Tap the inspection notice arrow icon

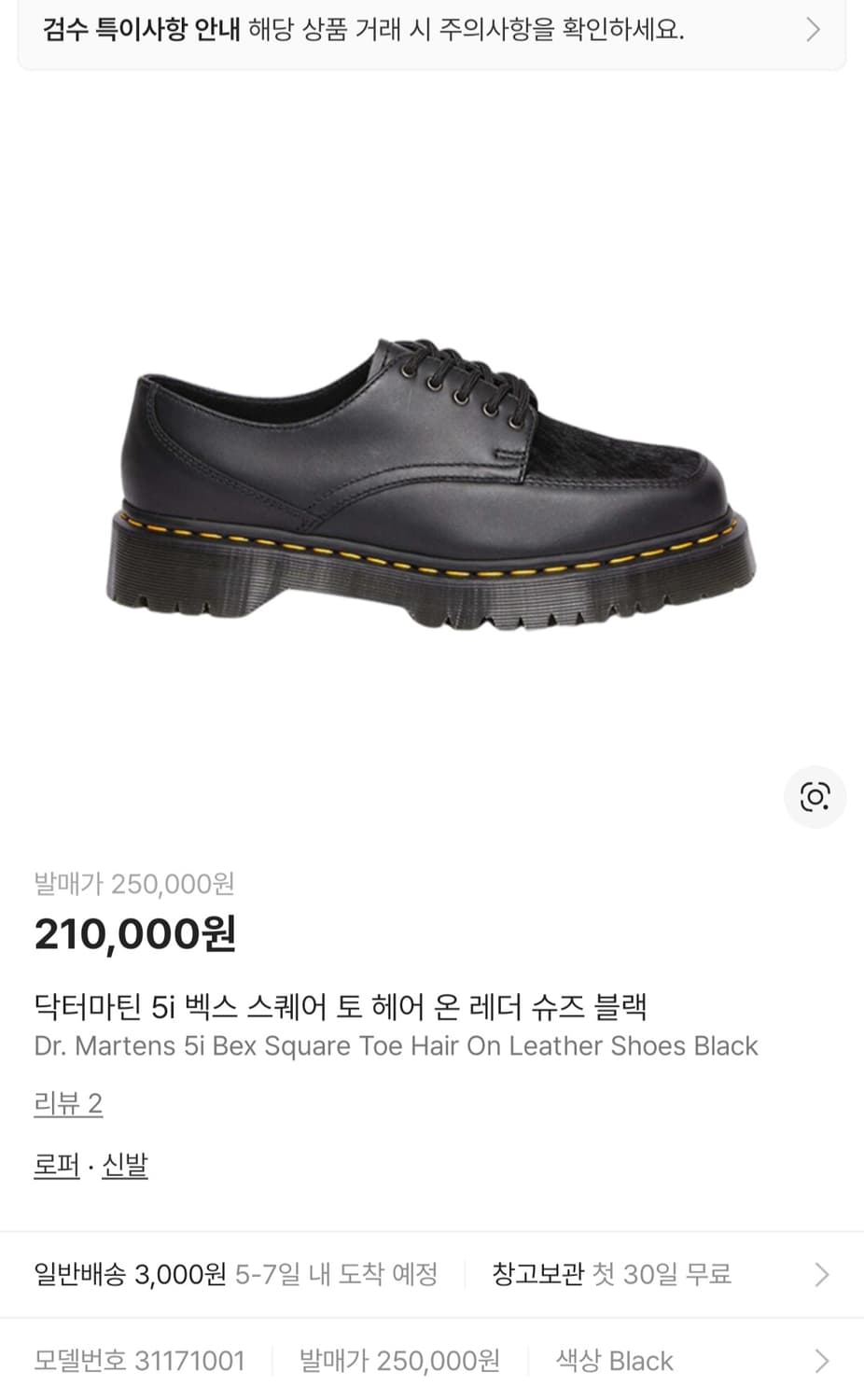click(x=811, y=30)
